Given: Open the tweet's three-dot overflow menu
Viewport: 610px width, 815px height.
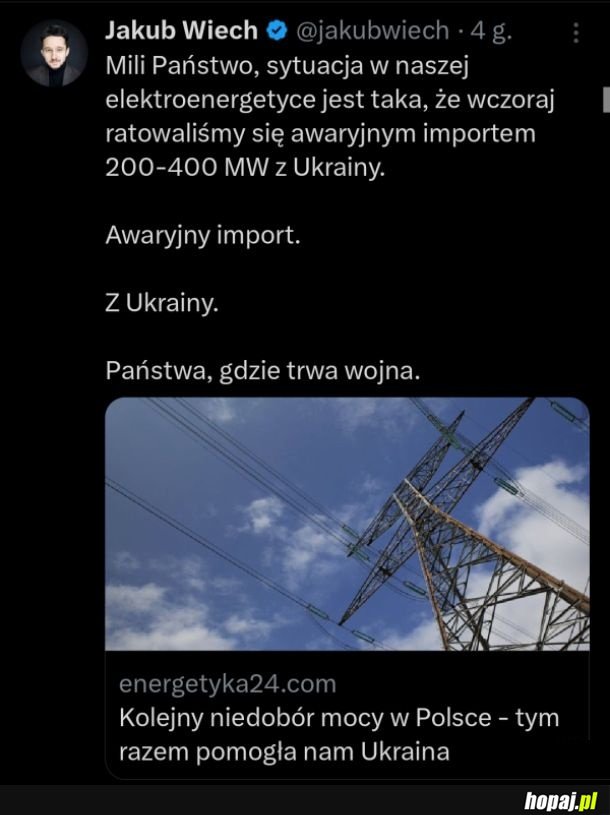Looking at the screenshot, I should (x=575, y=32).
